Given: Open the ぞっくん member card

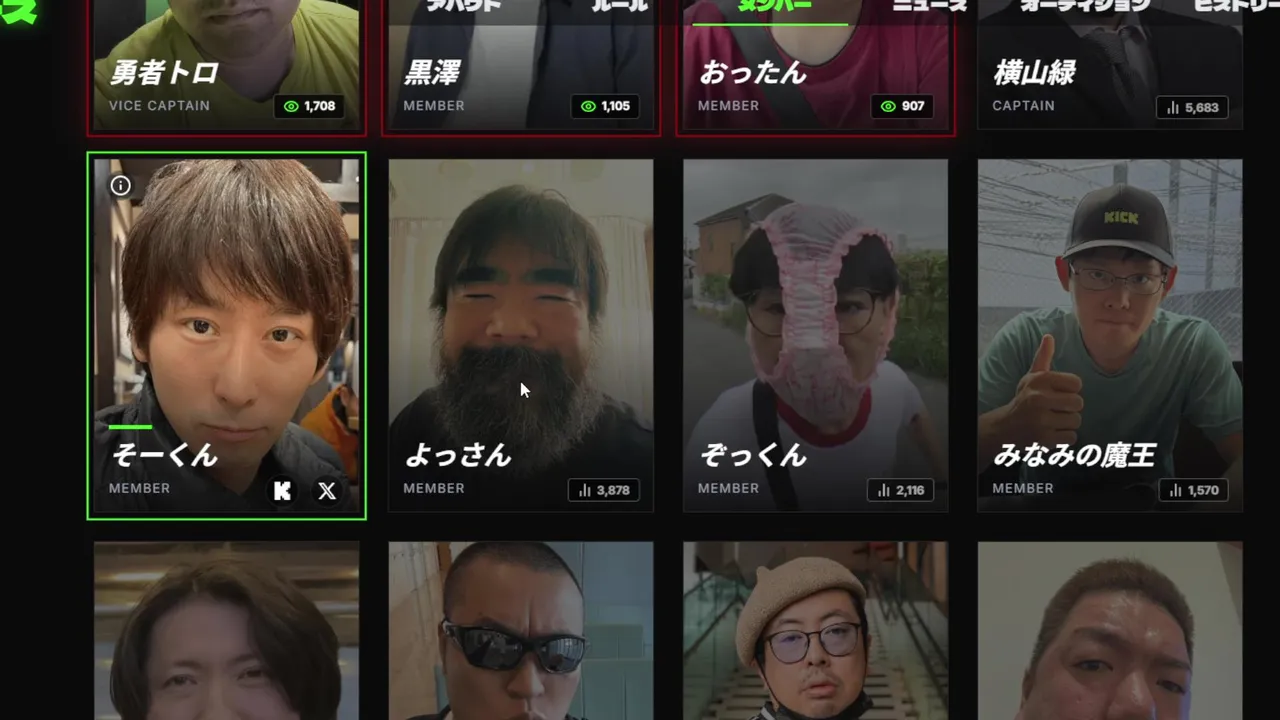Looking at the screenshot, I should [x=815, y=335].
